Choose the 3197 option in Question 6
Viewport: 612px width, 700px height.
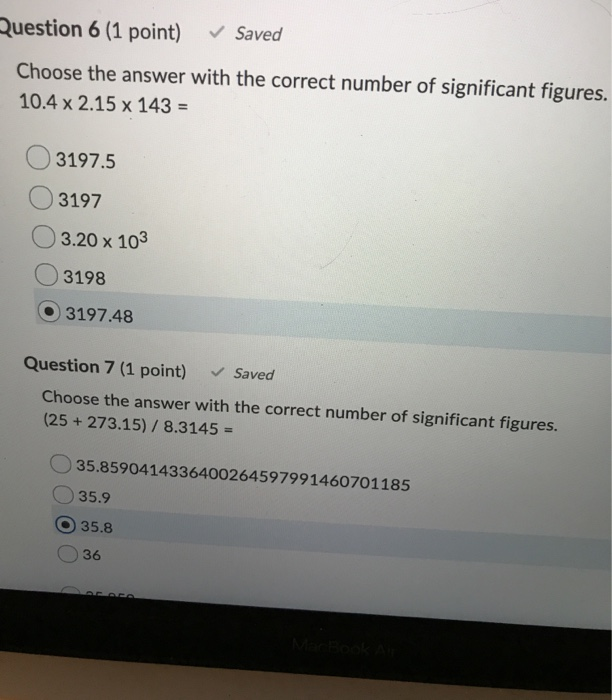coord(40,200)
